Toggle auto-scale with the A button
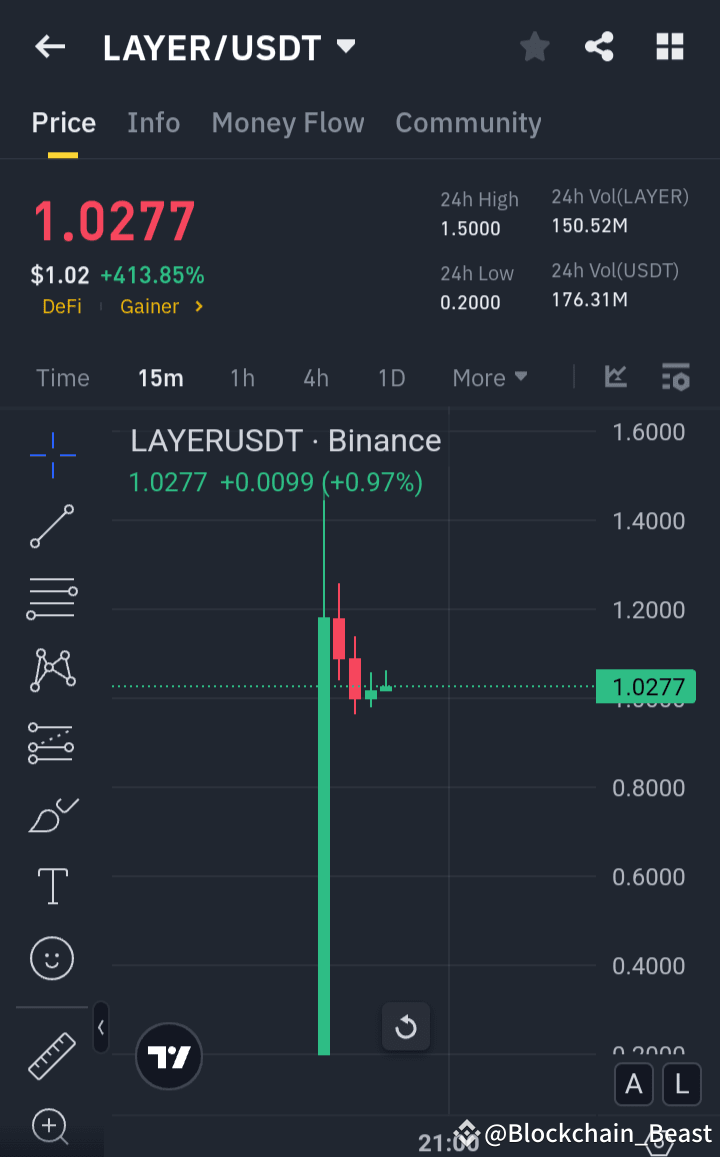720x1157 pixels. click(x=634, y=1084)
